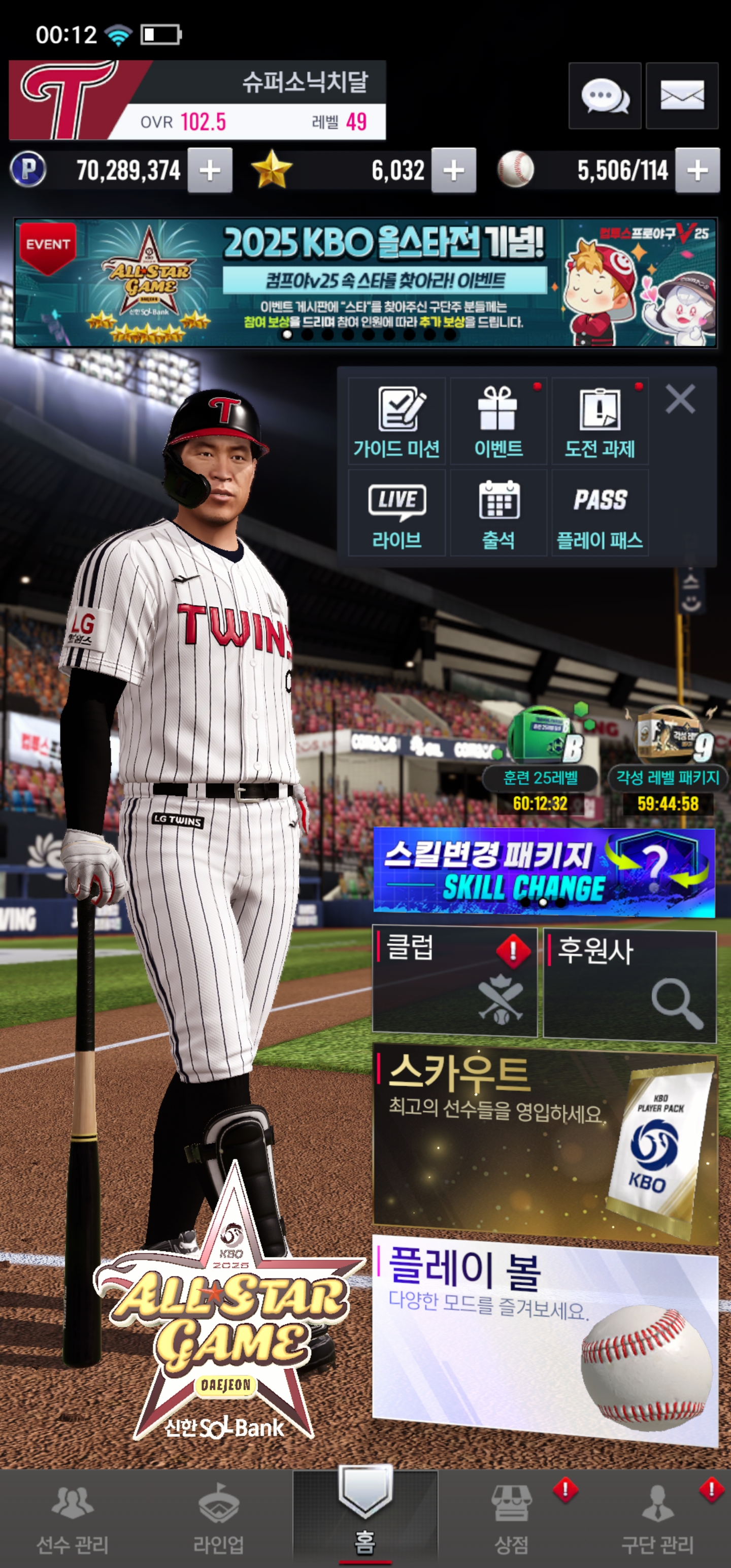Add more stars with plus button
731x1568 pixels.
click(453, 171)
